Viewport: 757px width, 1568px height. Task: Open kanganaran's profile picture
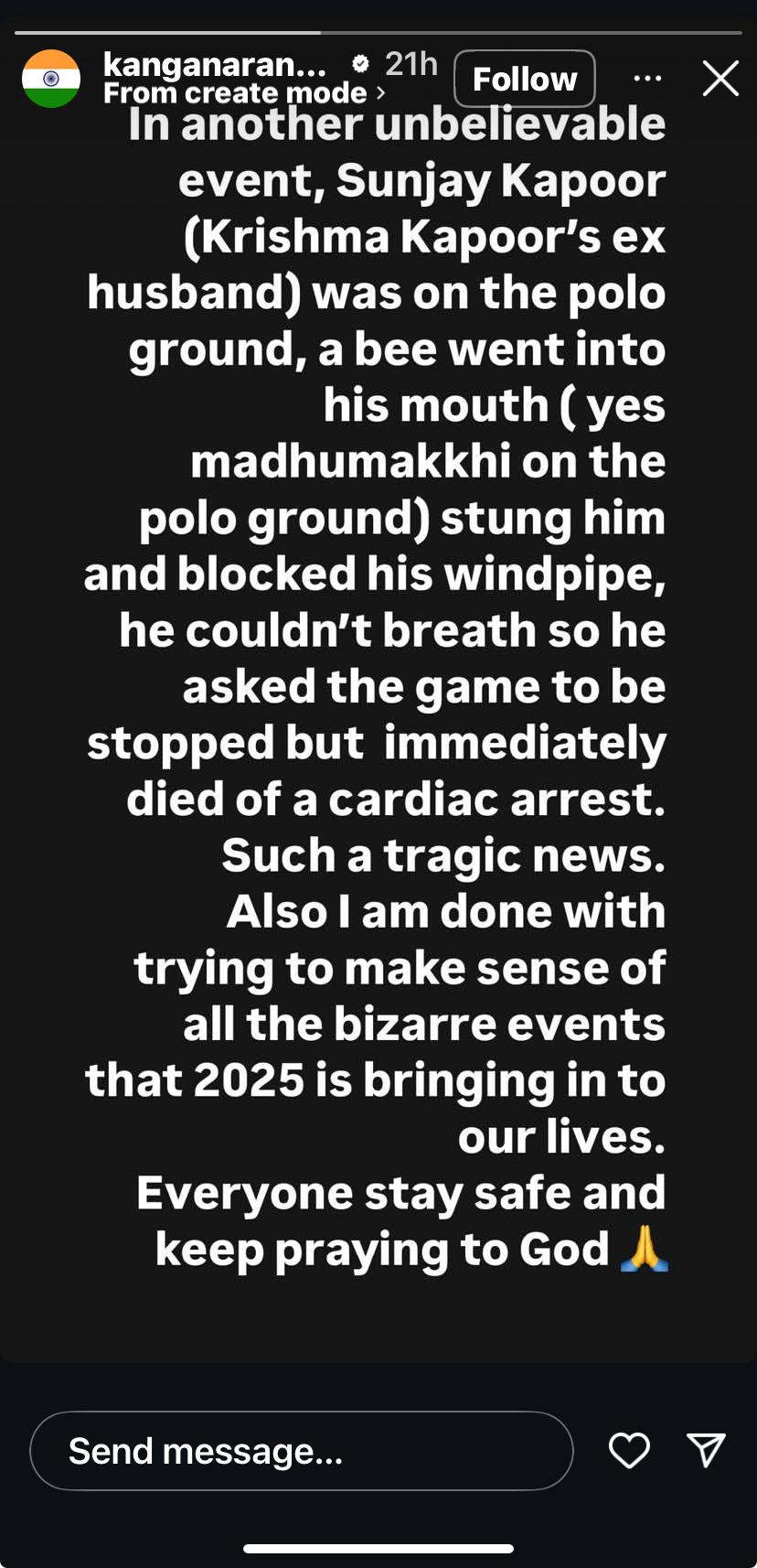click(51, 79)
